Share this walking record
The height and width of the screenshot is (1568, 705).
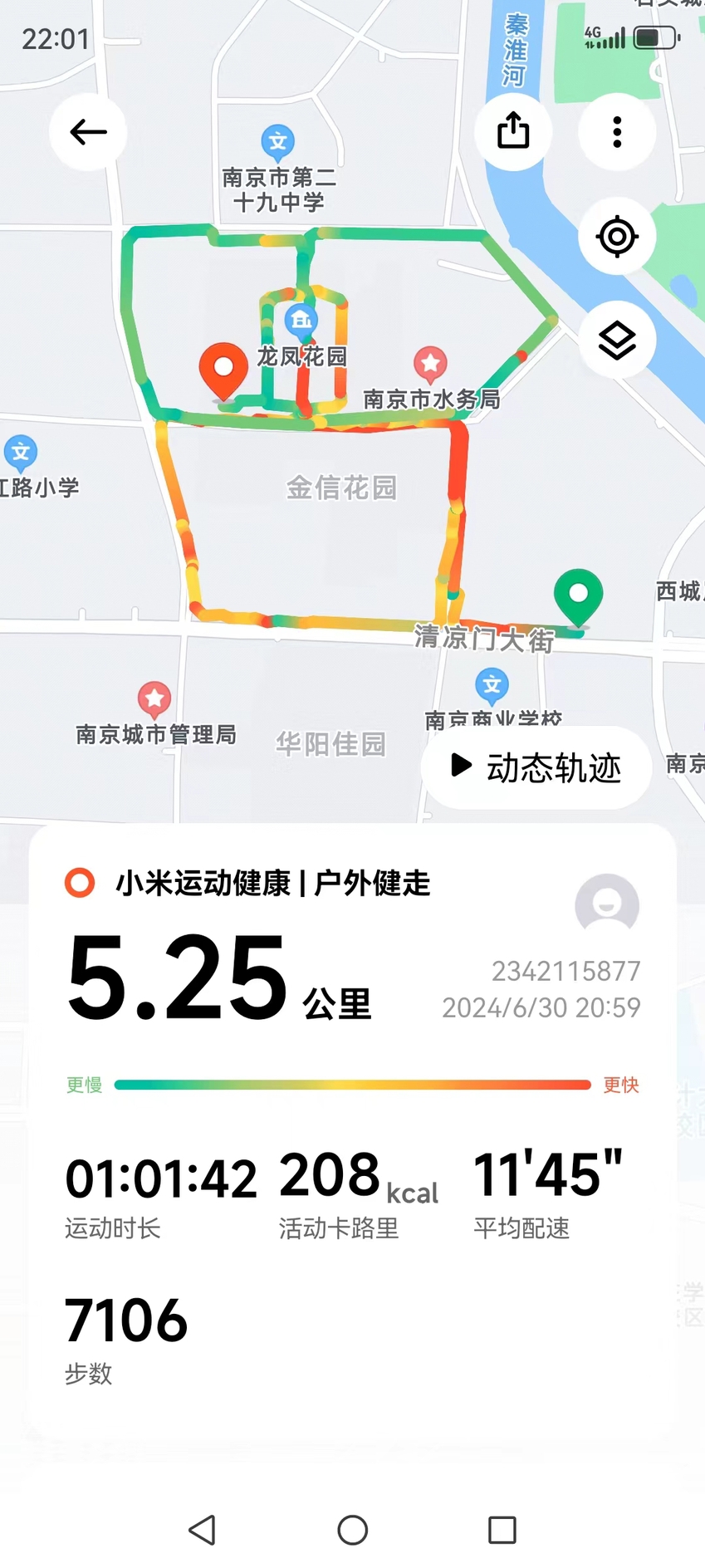point(513,131)
